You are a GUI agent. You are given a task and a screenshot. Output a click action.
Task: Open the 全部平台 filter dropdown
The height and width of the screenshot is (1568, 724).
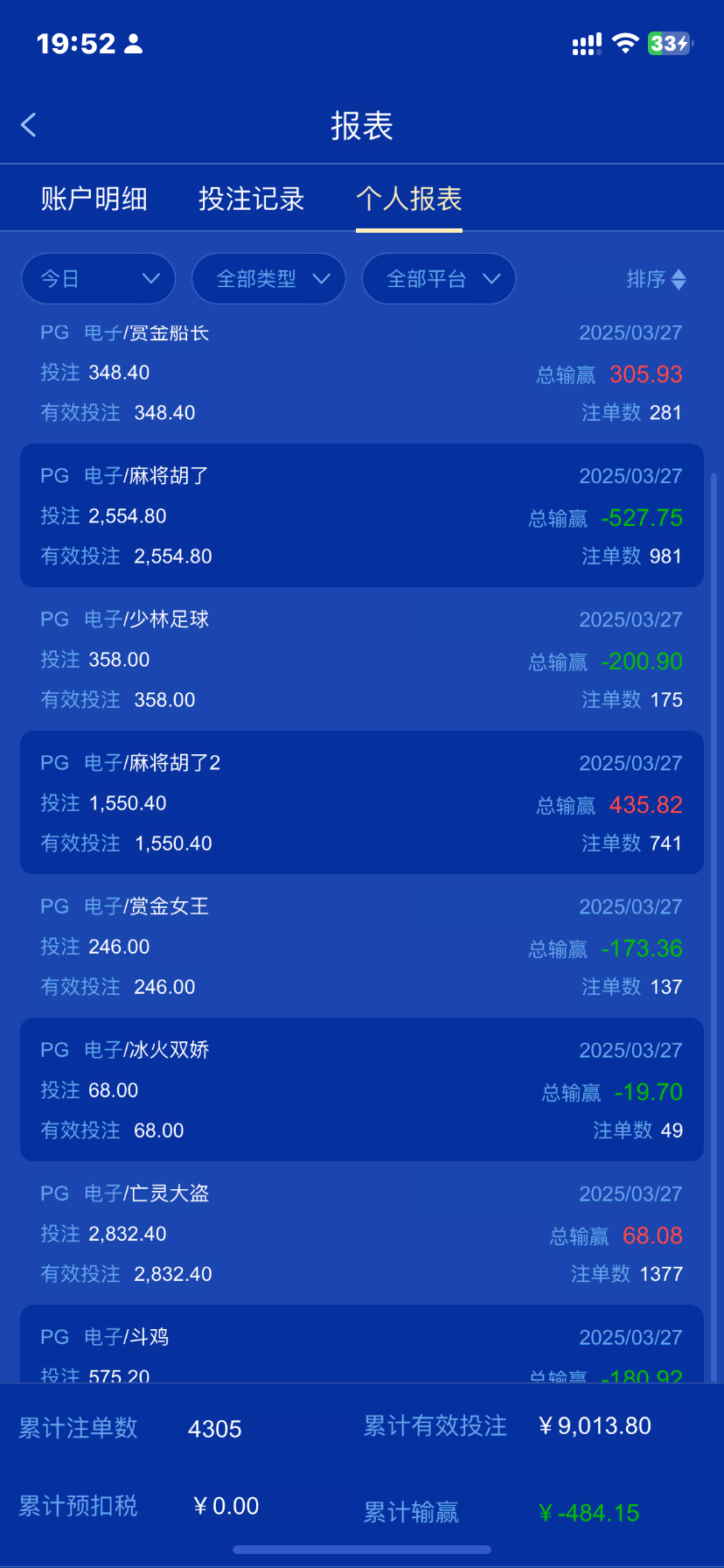point(439,278)
